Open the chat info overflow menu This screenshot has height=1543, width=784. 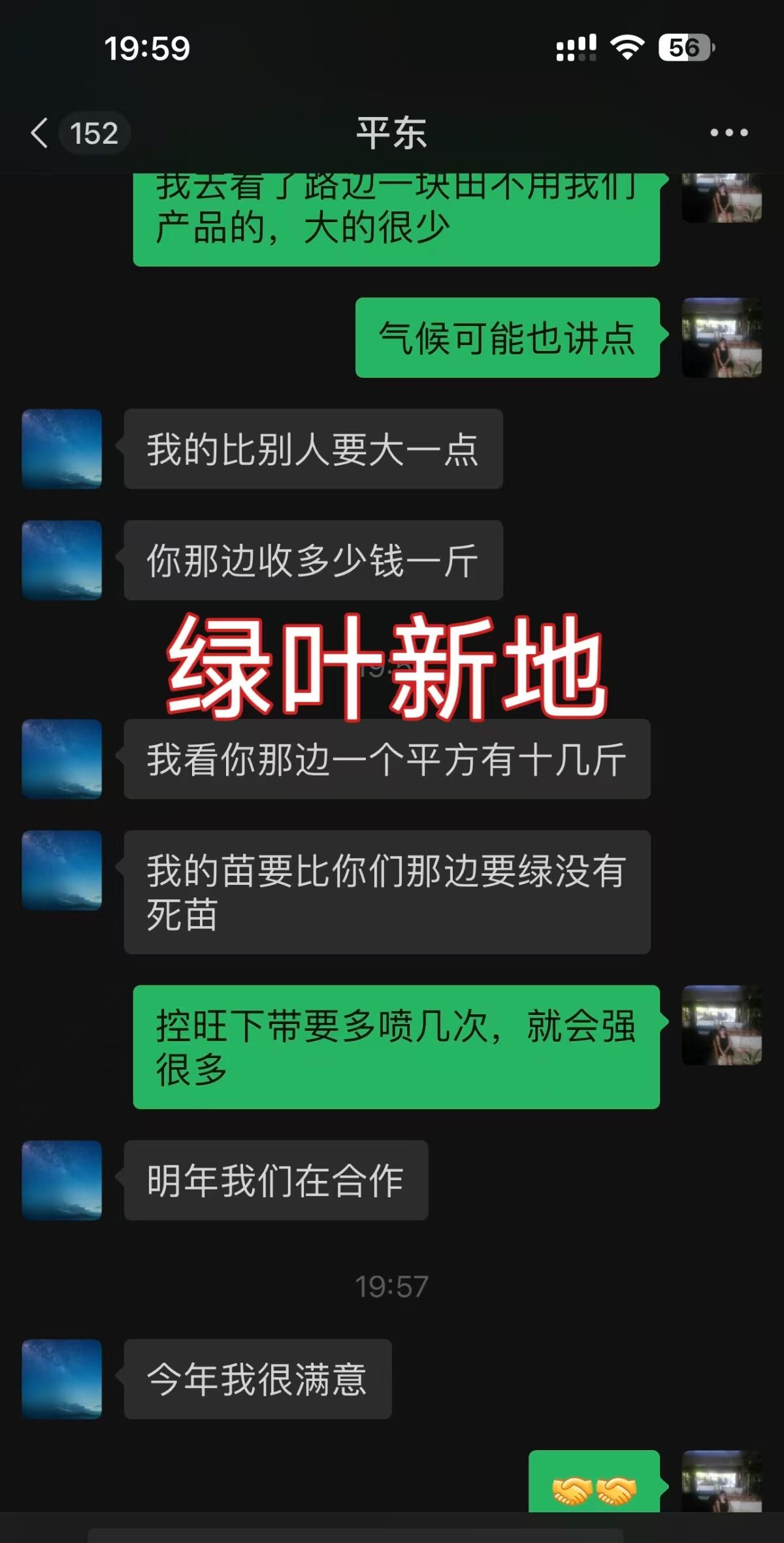[728, 133]
